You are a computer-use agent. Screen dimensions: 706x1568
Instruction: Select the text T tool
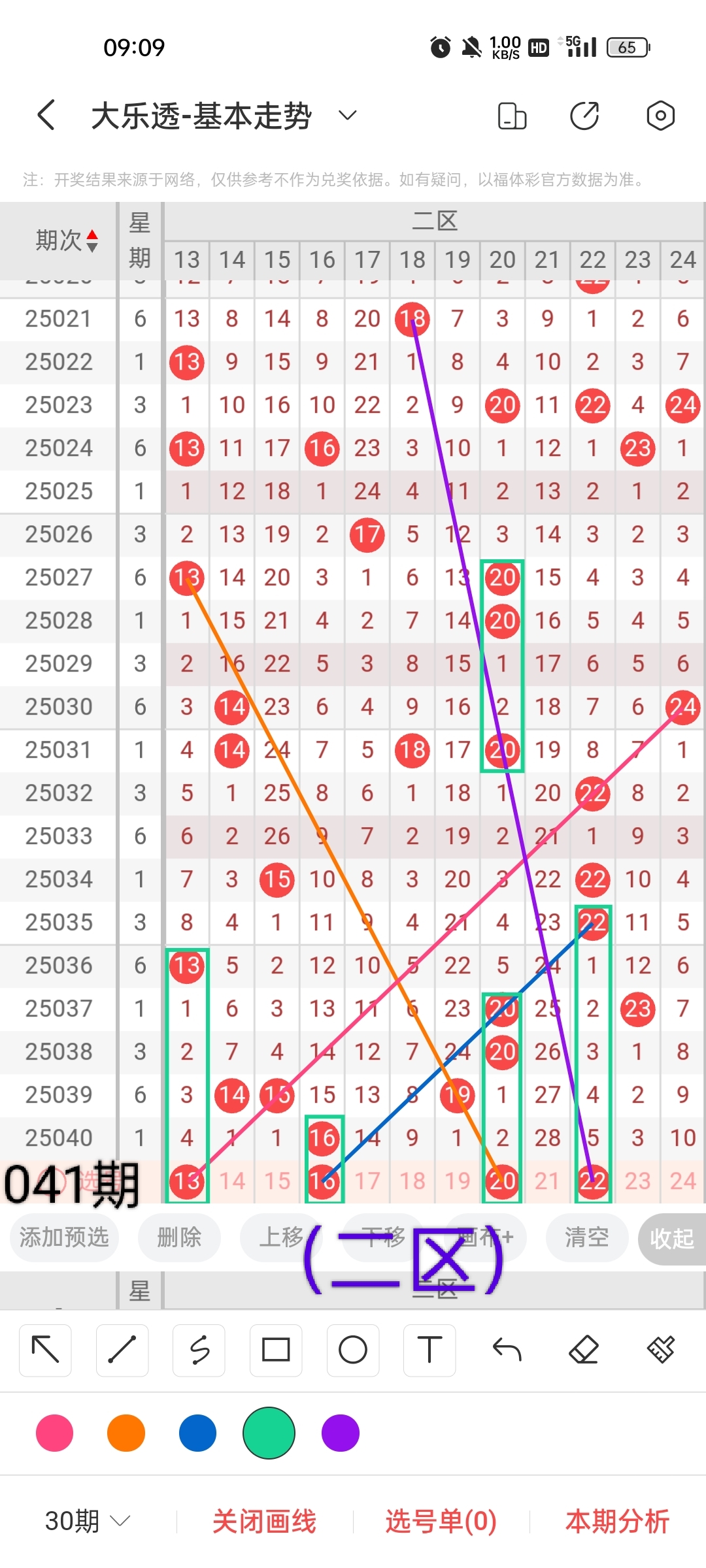[x=429, y=1350]
